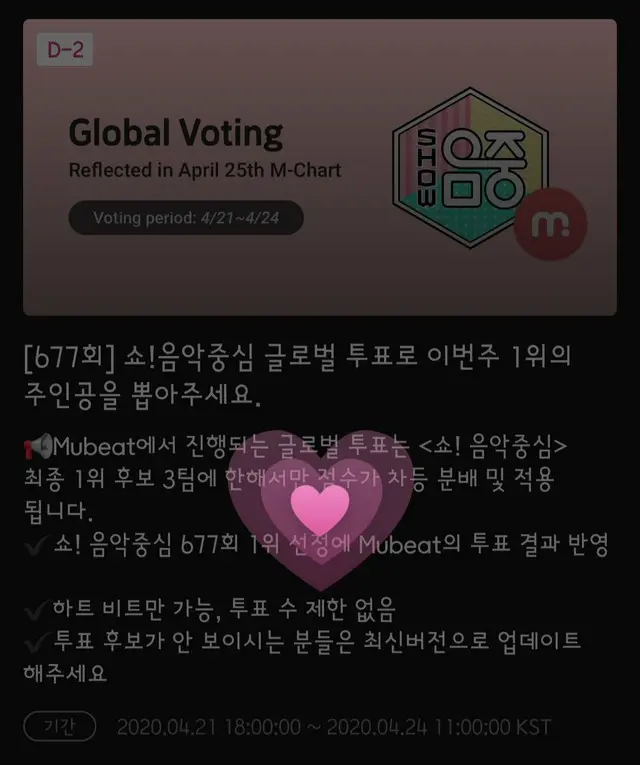
Task: Open the Global Voting banner
Action: coord(320,167)
